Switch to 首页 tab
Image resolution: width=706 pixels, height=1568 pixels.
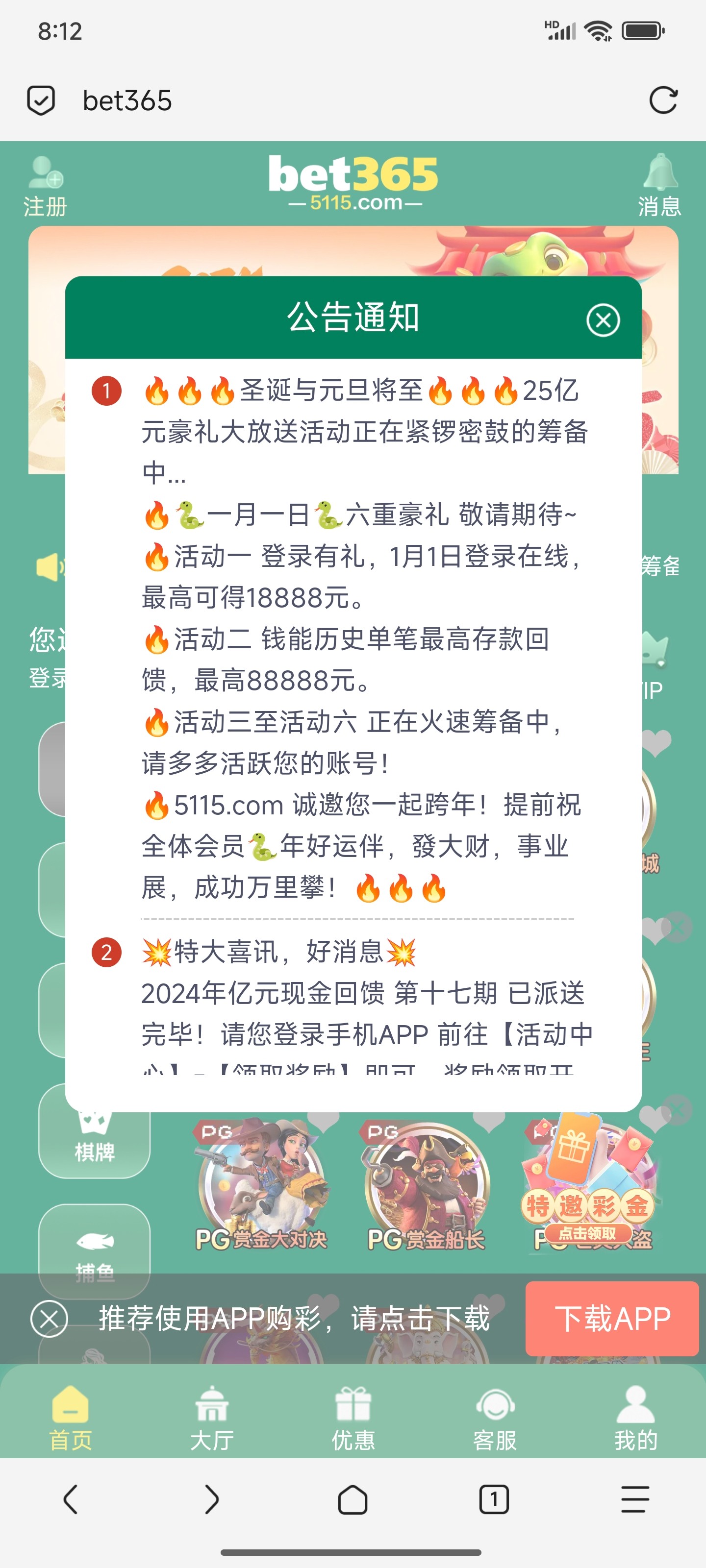click(x=71, y=1417)
